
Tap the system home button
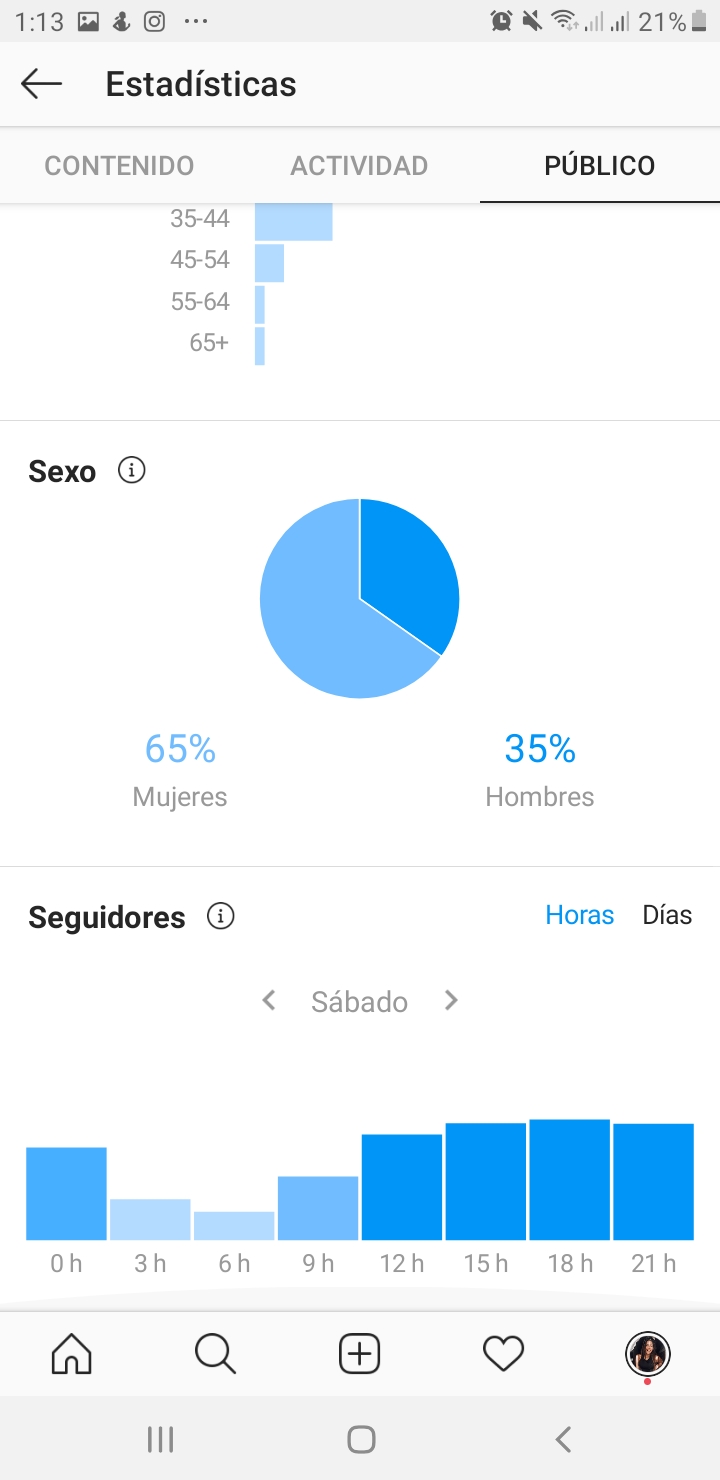[361, 1439]
